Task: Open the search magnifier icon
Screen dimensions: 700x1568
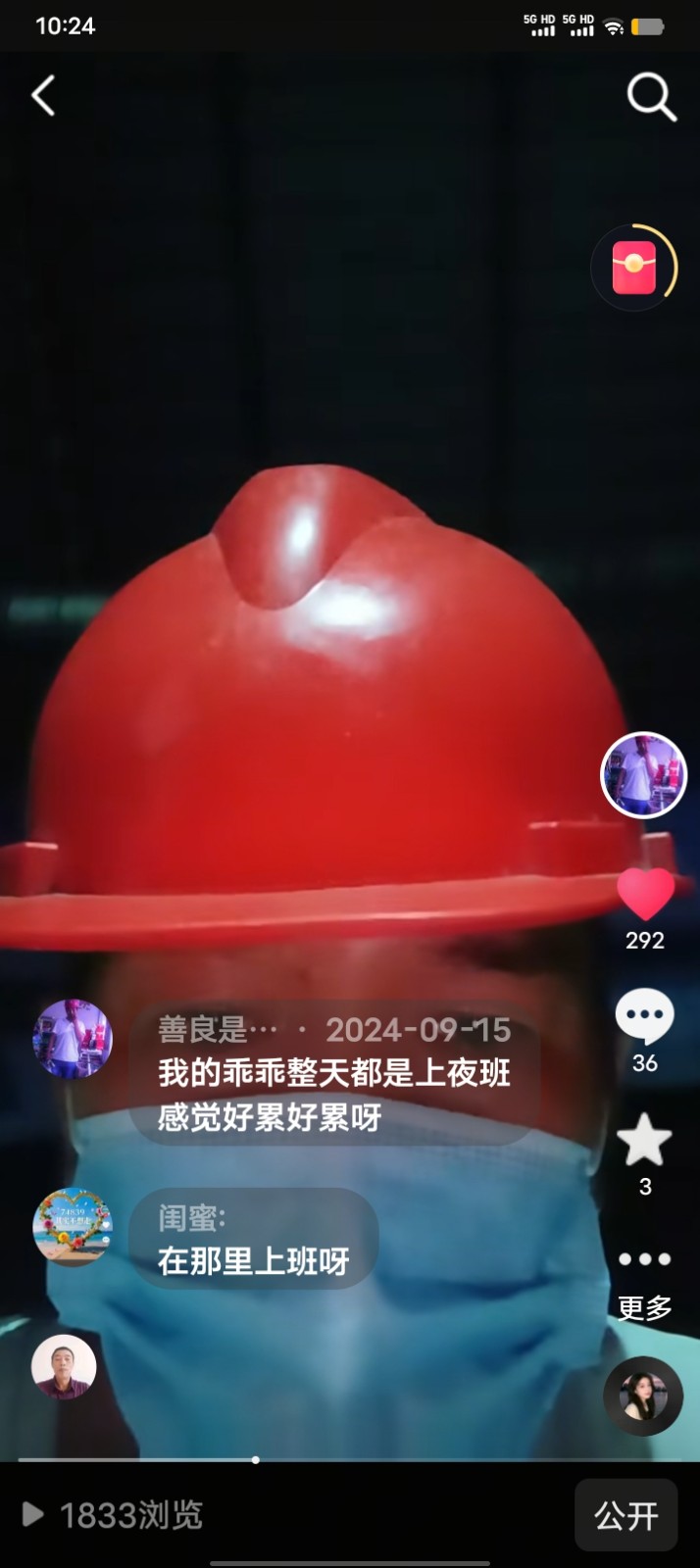Action: [651, 96]
